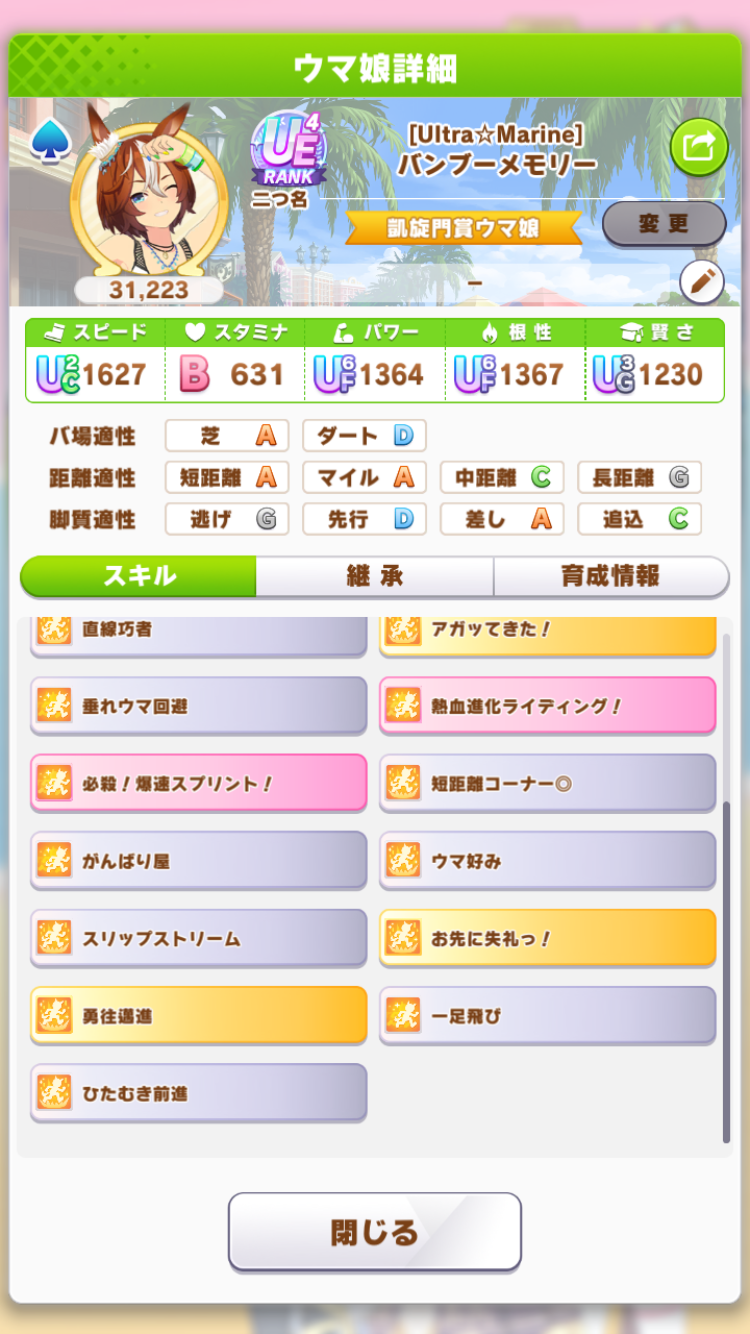Show info for the がんばり屋 skill
Screen dimensions: 750x1334
(198, 860)
